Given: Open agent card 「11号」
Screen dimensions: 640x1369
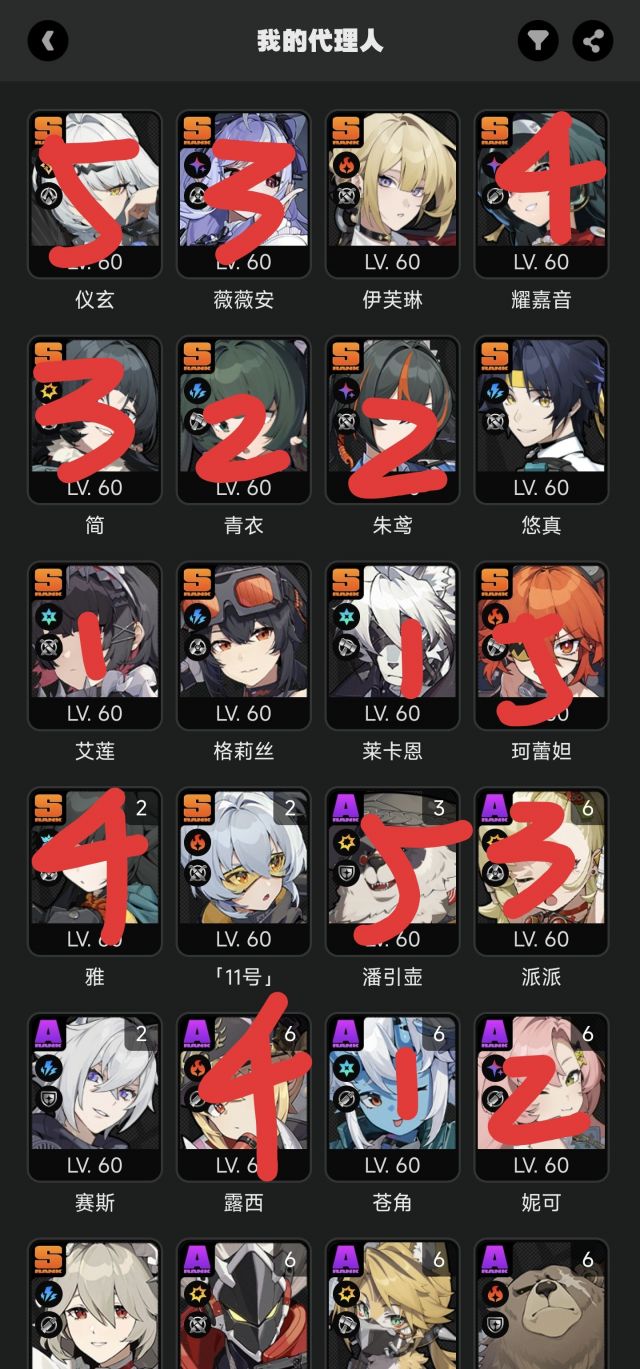Looking at the screenshot, I should coord(243,872).
